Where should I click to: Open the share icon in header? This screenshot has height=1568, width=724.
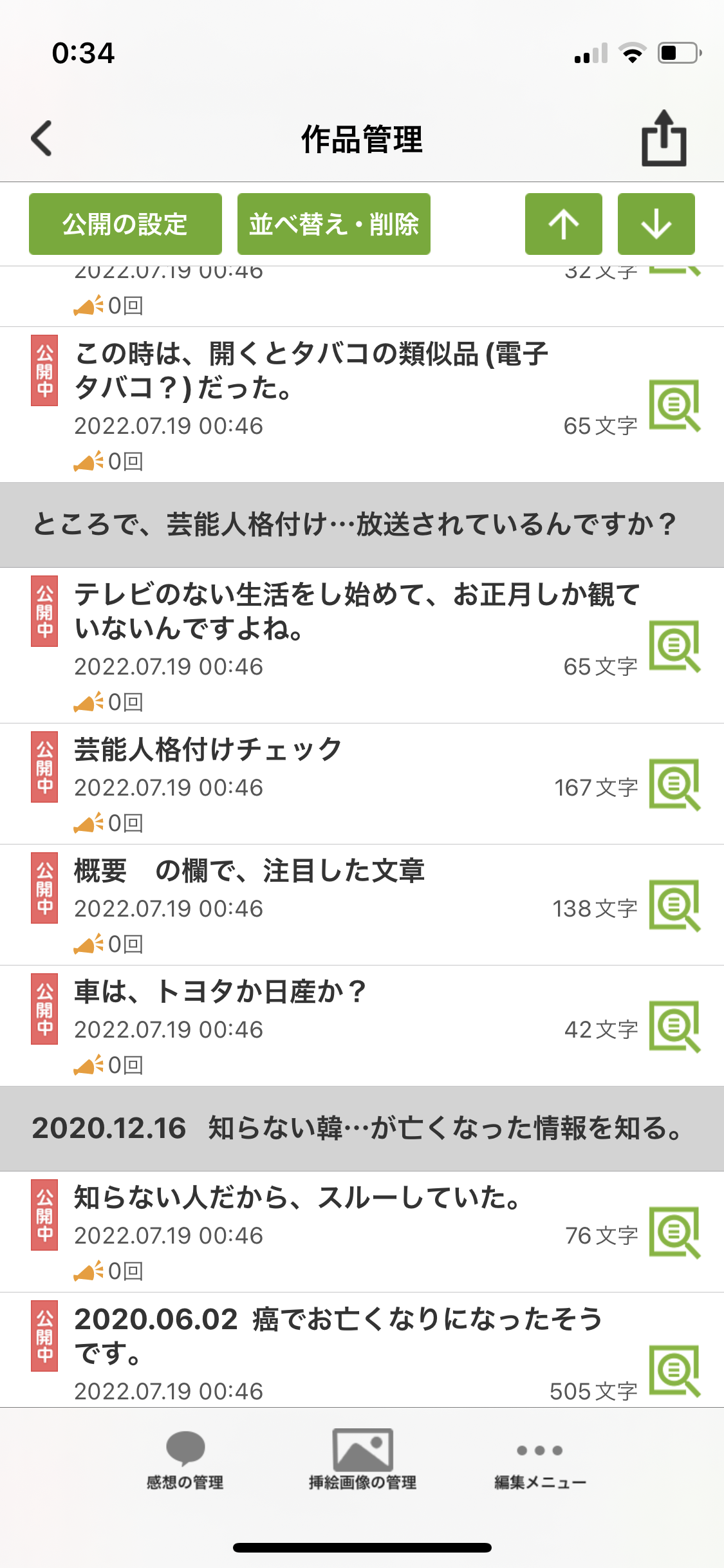(664, 138)
